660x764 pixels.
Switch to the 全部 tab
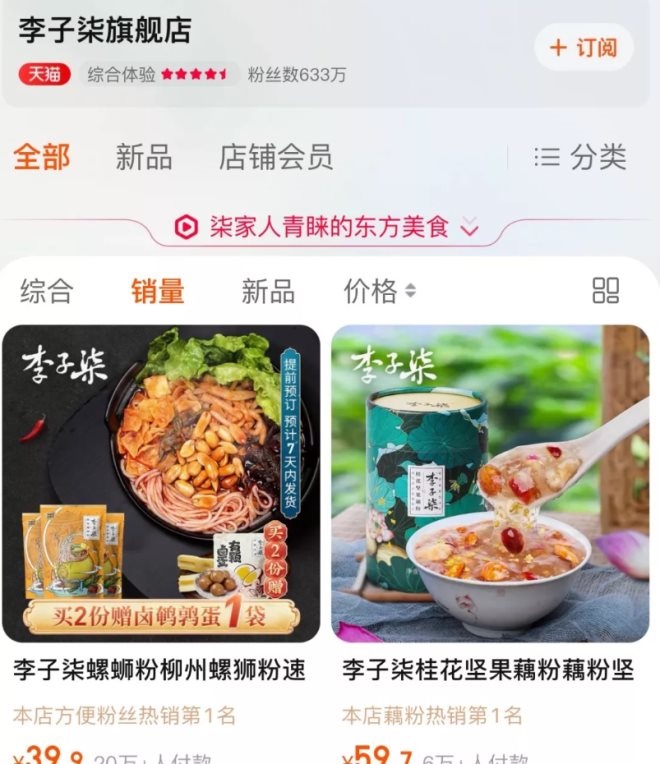42,157
